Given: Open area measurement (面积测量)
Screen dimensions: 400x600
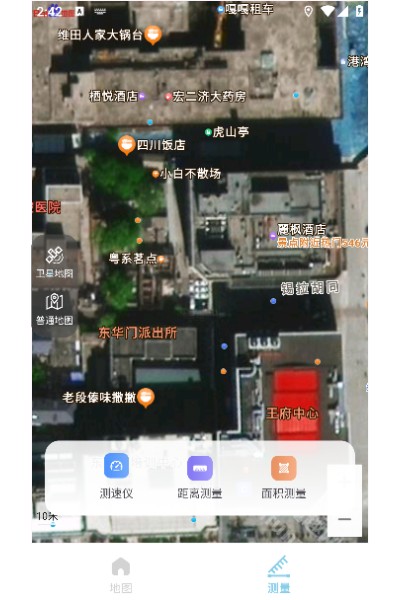Looking at the screenshot, I should pos(284,477).
